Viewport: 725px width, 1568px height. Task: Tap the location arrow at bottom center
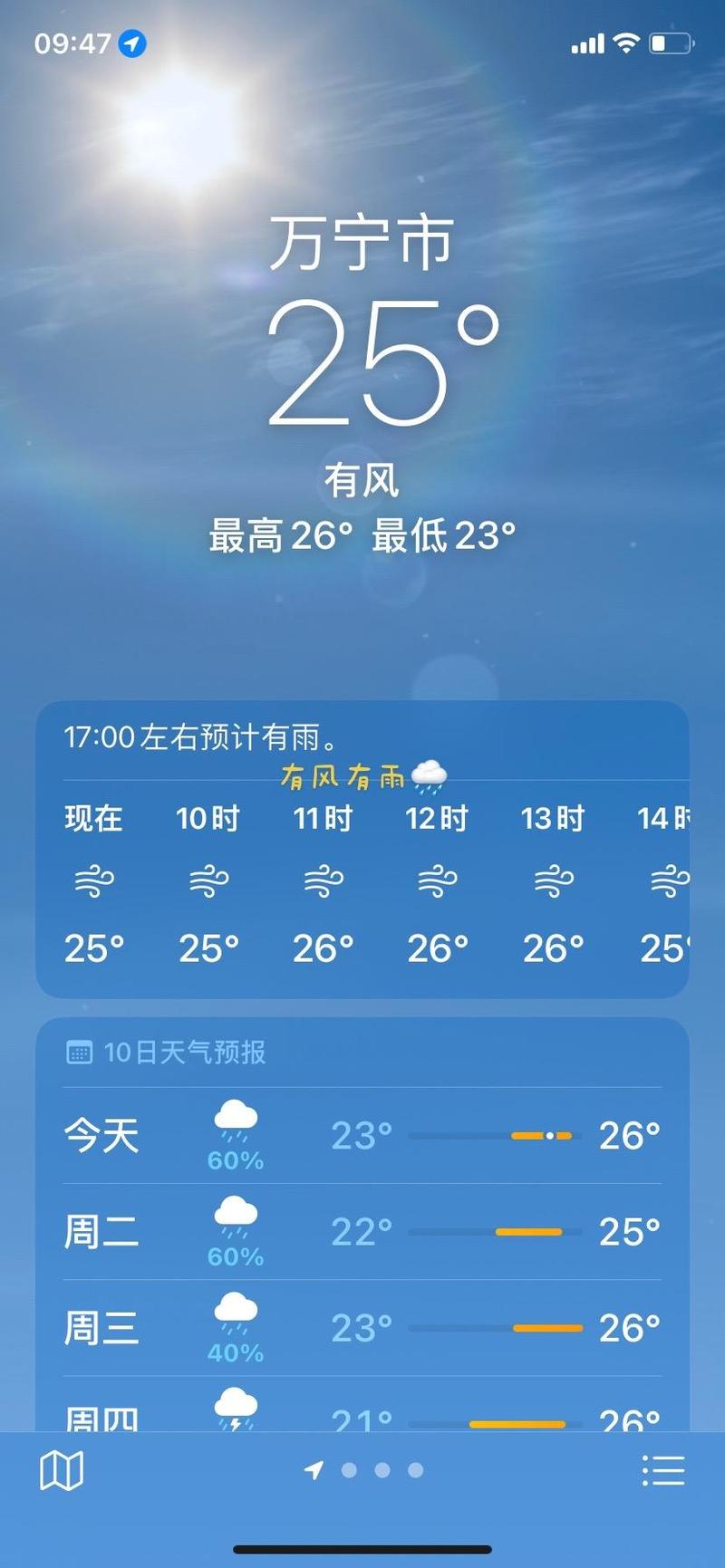[313, 1471]
